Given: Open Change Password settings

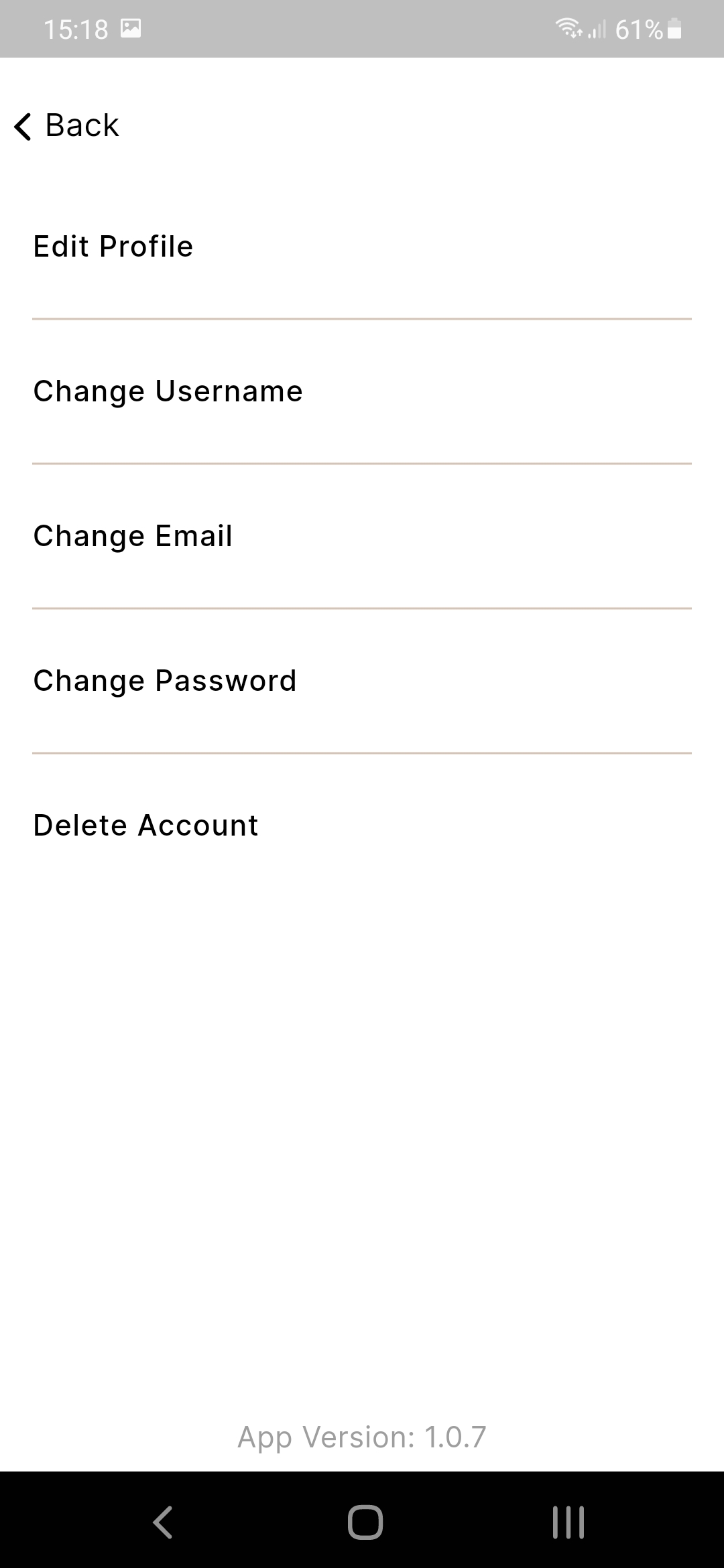Looking at the screenshot, I should (x=165, y=680).
